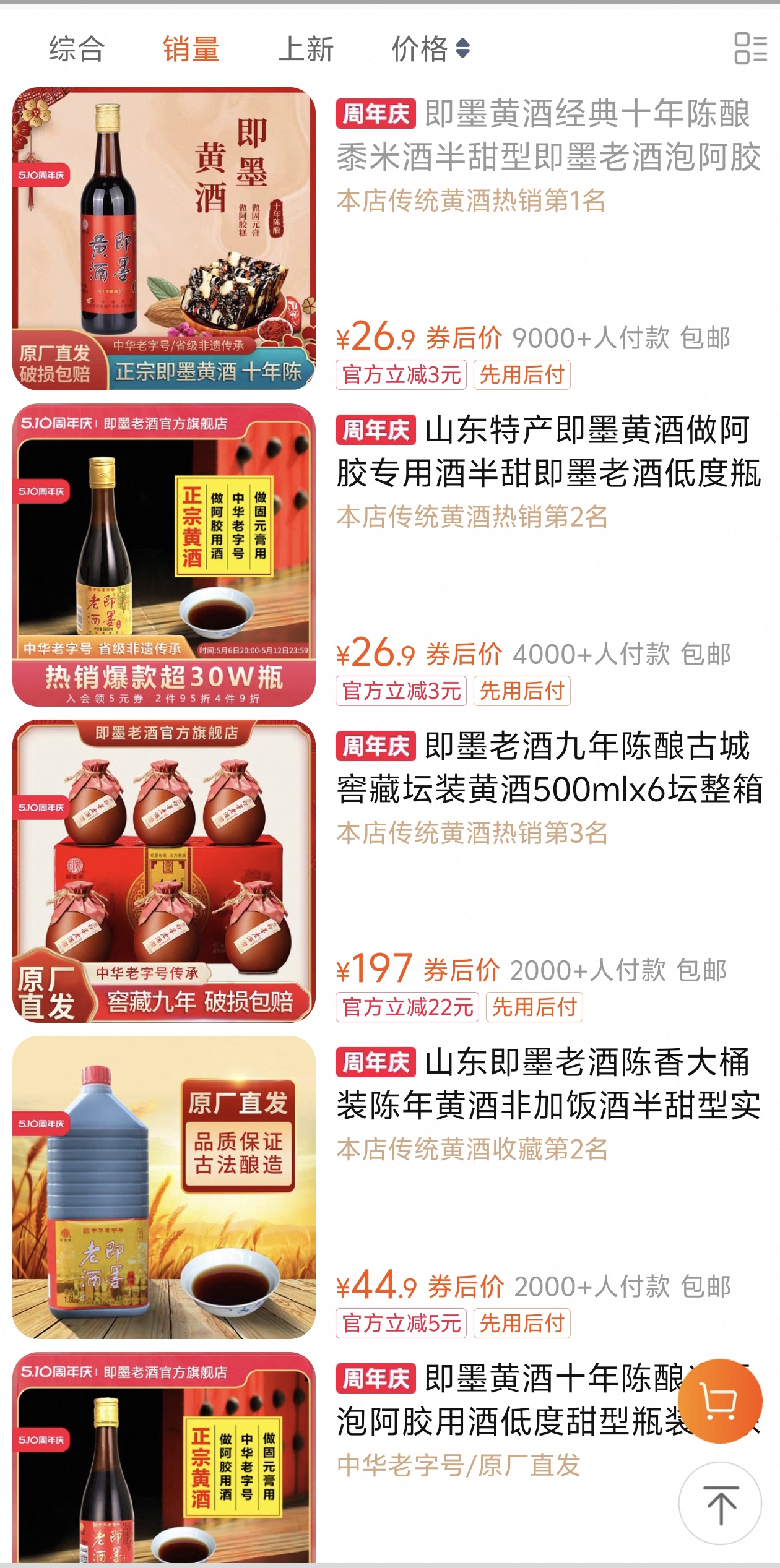Sort products by 价格
780x1568 pixels.
(430, 49)
